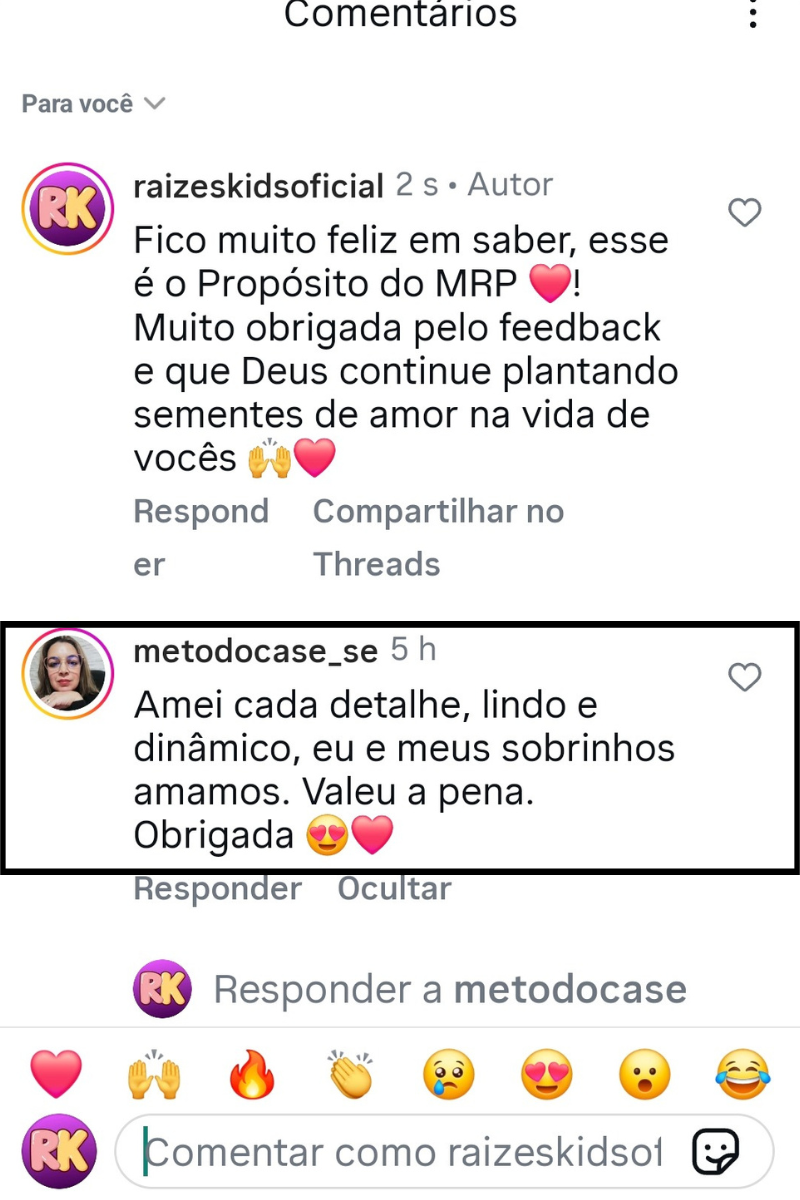Insert the heart-eyes quick emoji

[546, 1075]
